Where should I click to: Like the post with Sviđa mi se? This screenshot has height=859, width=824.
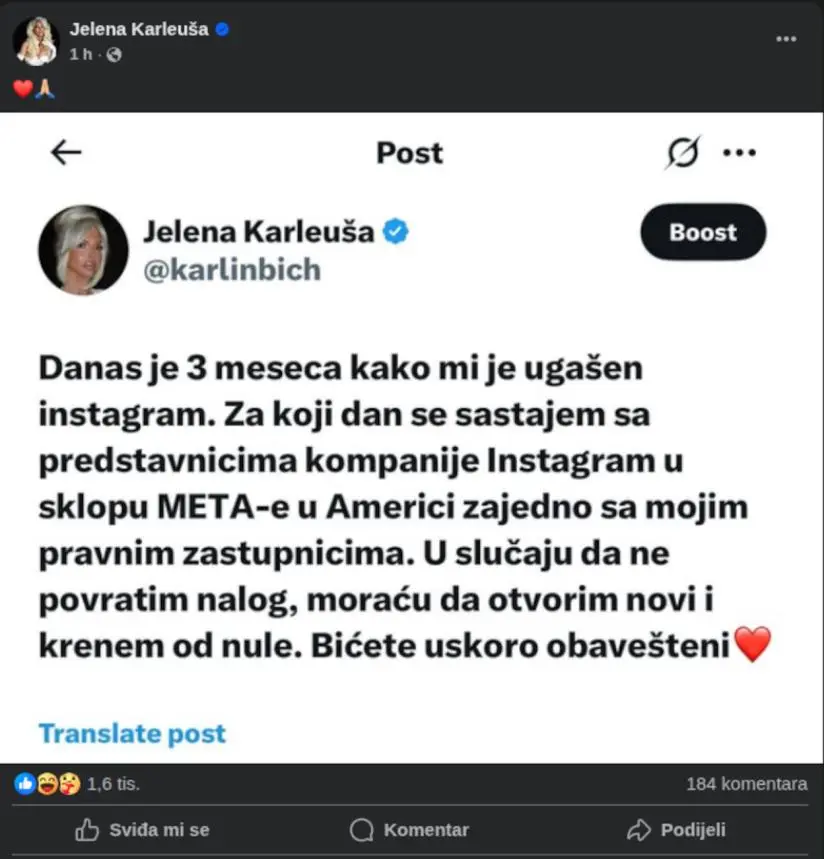[142, 830]
